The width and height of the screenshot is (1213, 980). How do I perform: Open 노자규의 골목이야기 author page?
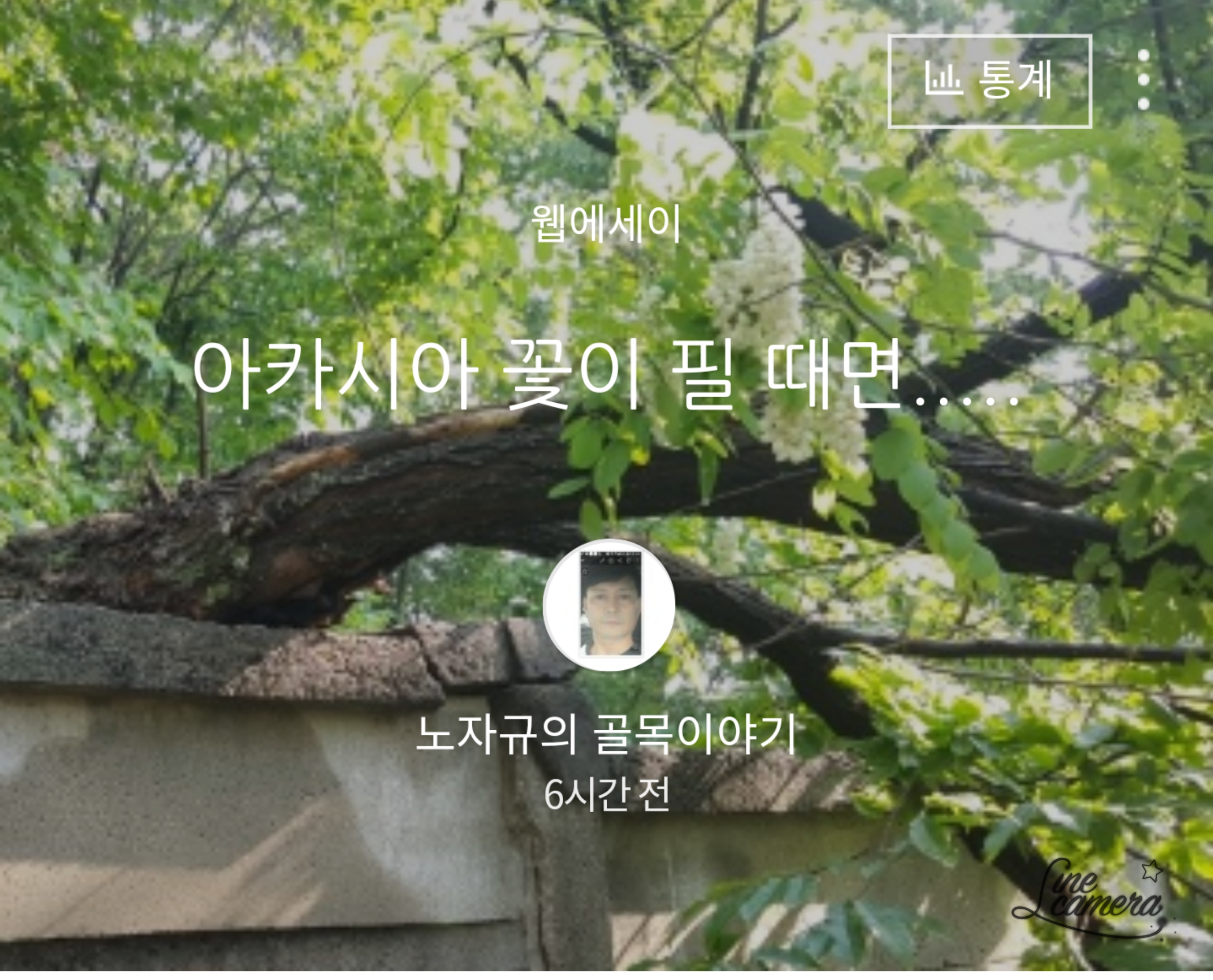pos(606,734)
